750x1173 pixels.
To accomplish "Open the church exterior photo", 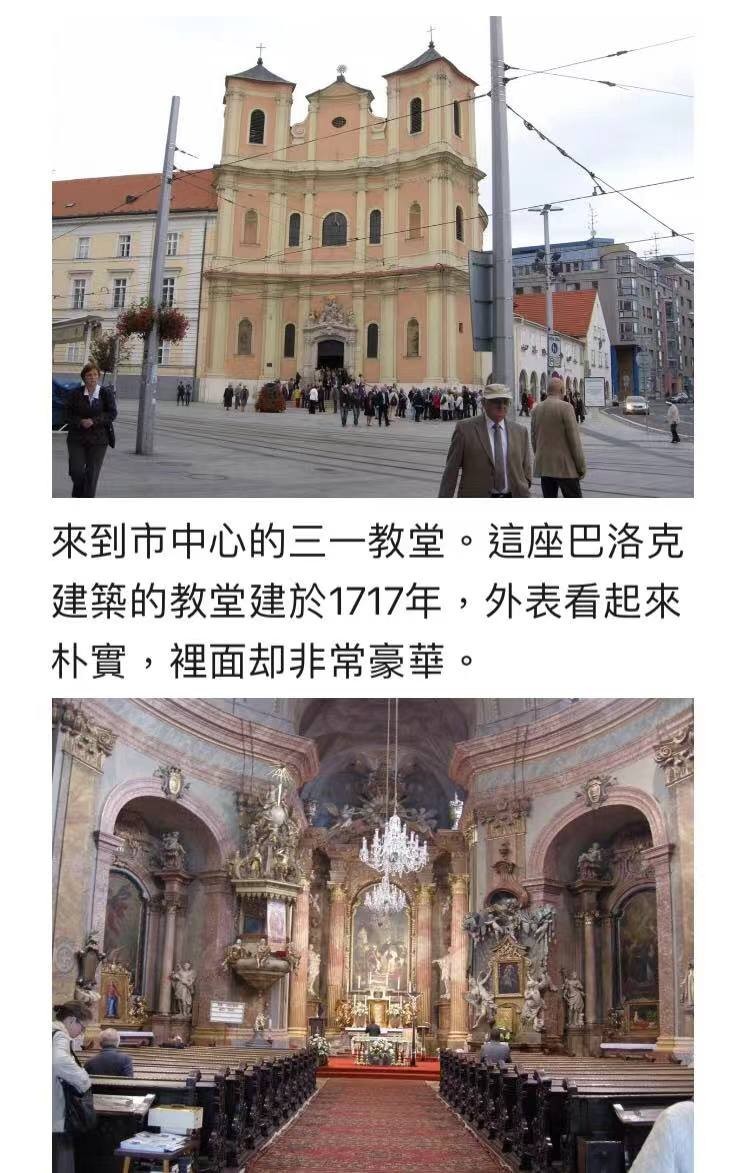I will click(x=372, y=256).
